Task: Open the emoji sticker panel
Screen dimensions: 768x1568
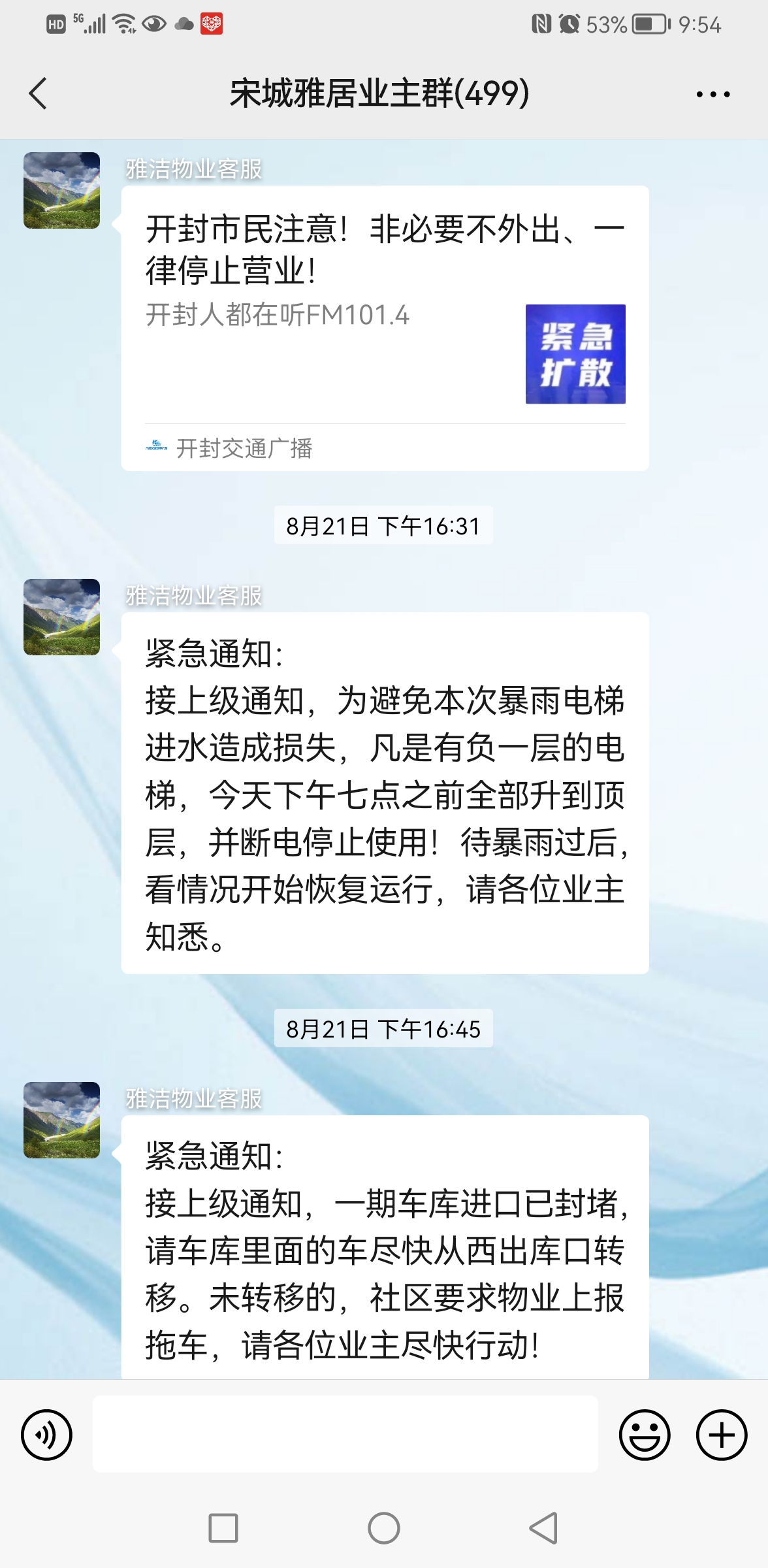Action: pyautogui.click(x=644, y=1435)
